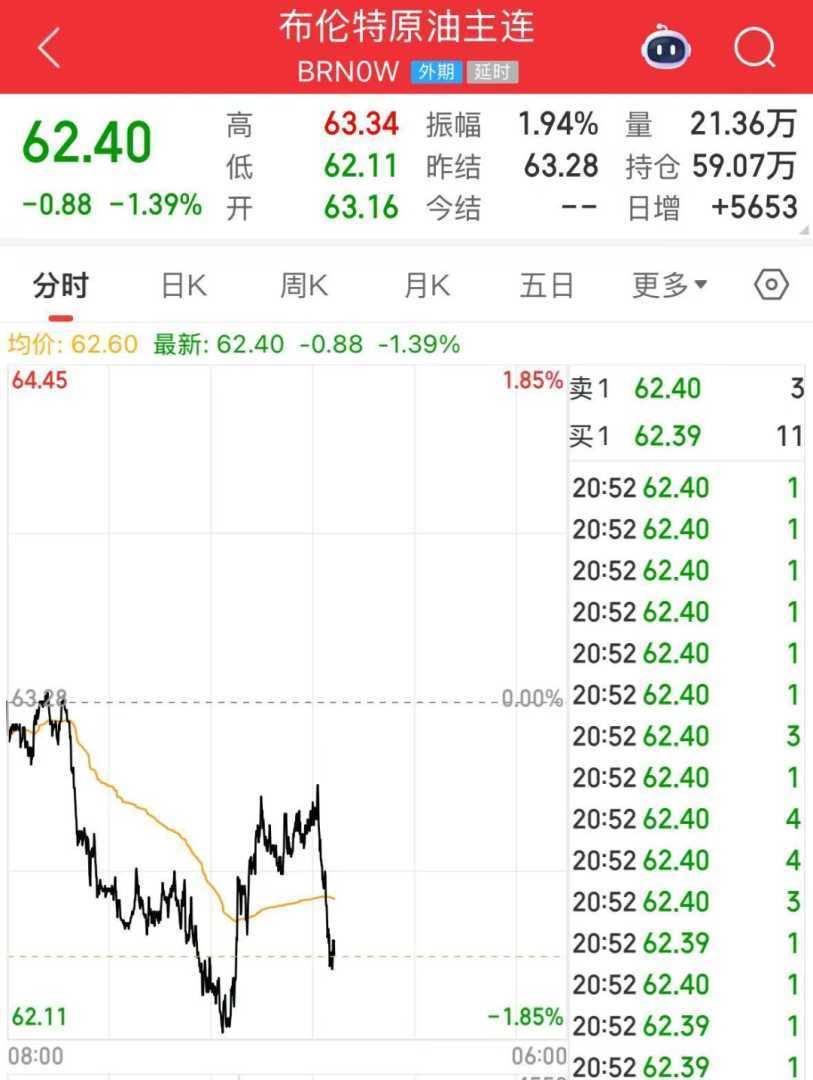Switch to the 日K tab

(184, 286)
